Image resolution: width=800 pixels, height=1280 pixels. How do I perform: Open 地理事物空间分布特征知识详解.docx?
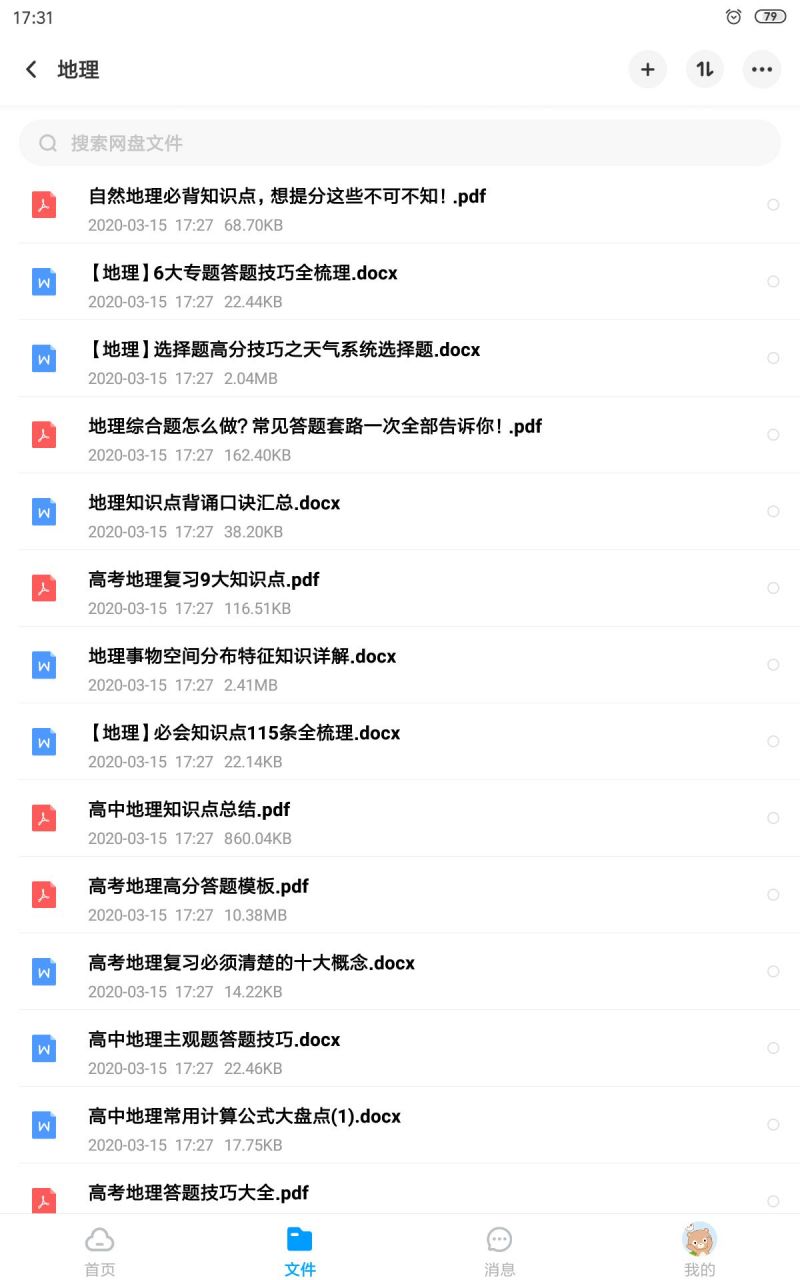(x=400, y=665)
